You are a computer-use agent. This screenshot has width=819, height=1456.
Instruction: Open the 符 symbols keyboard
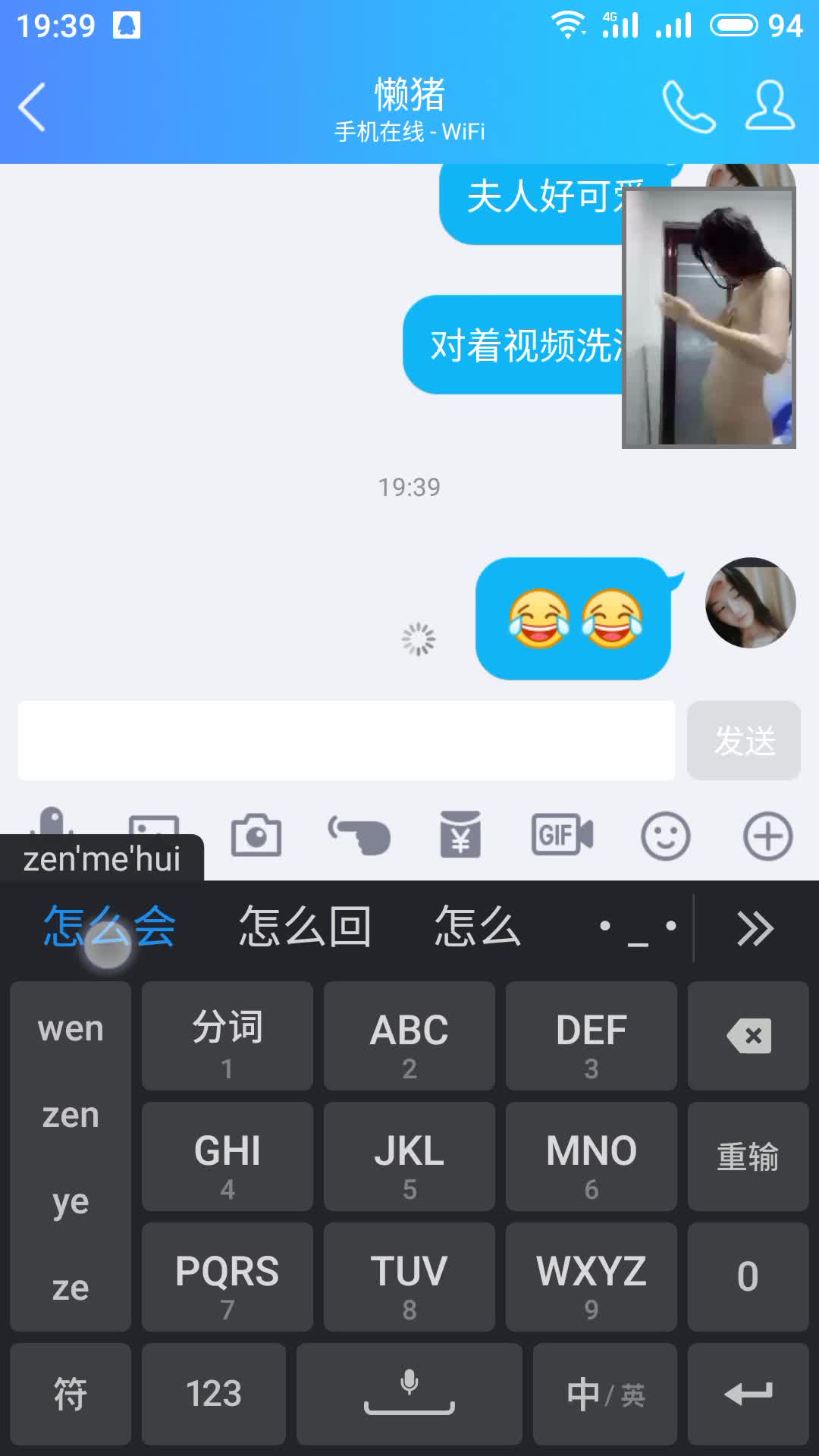[x=71, y=1394]
